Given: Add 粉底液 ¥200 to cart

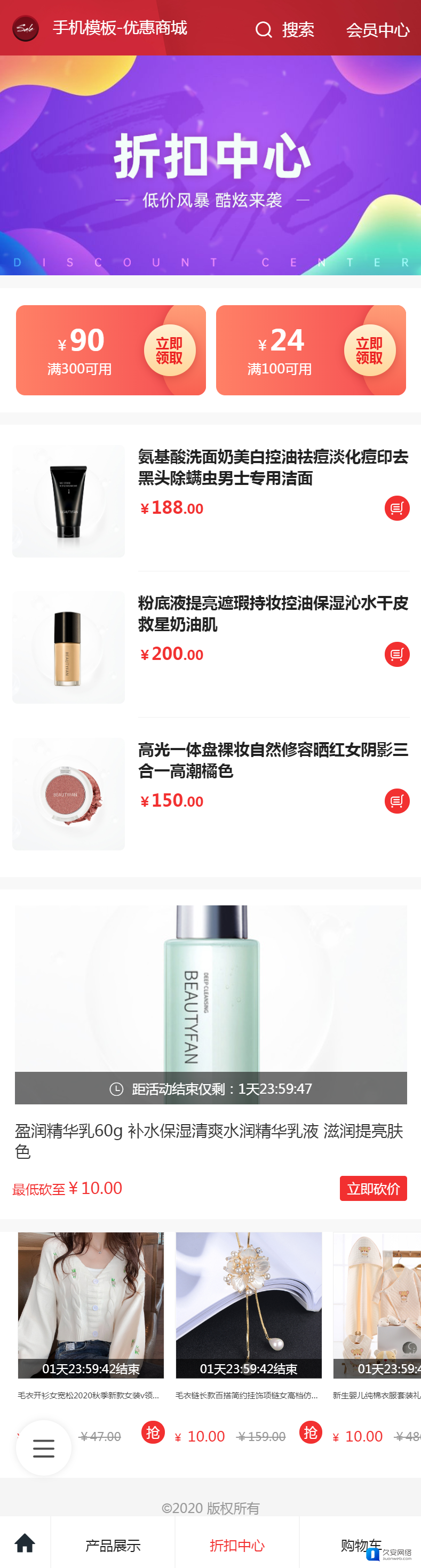Looking at the screenshot, I should 396,654.
